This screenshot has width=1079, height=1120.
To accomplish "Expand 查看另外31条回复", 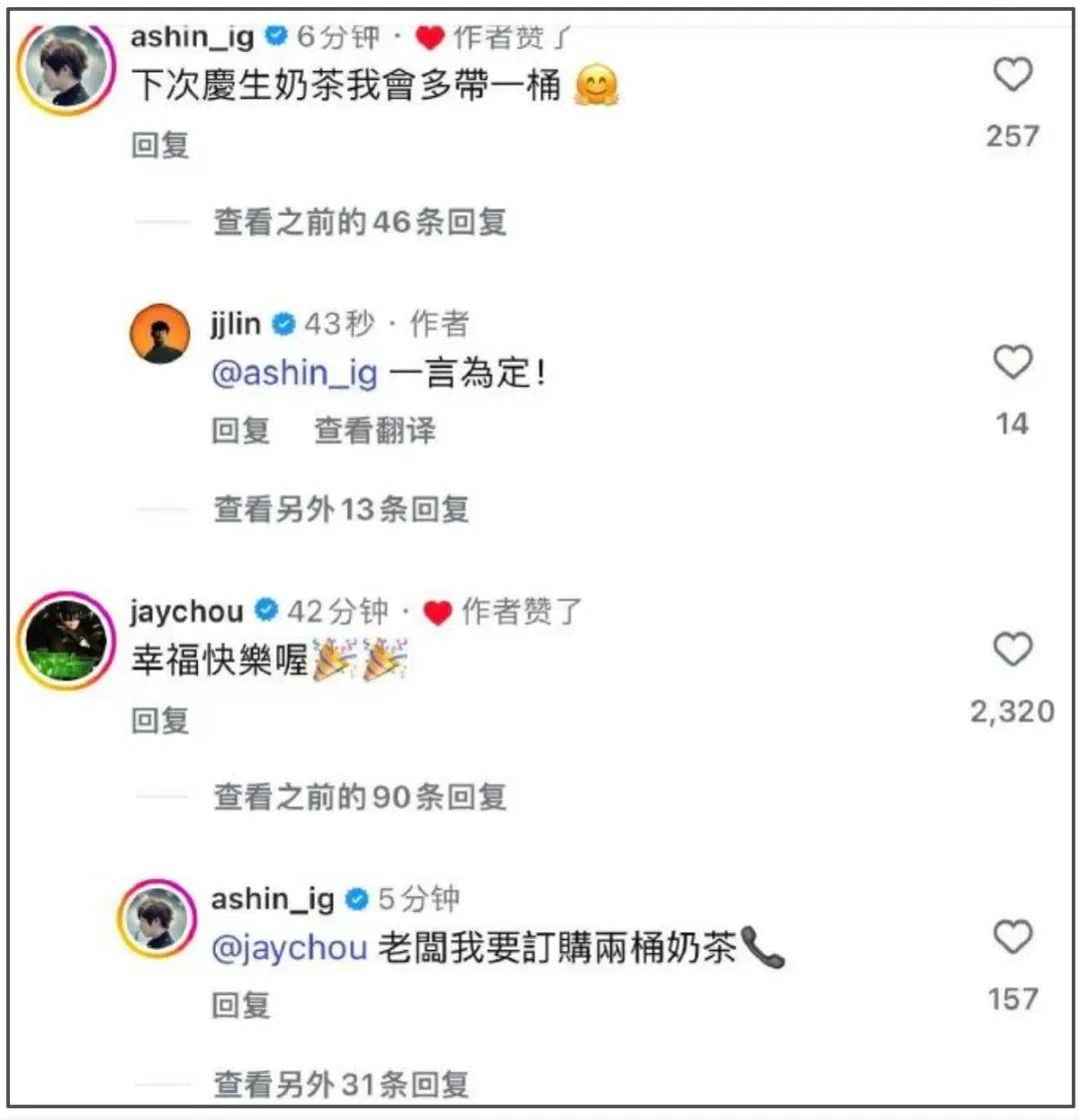I will (341, 1084).
